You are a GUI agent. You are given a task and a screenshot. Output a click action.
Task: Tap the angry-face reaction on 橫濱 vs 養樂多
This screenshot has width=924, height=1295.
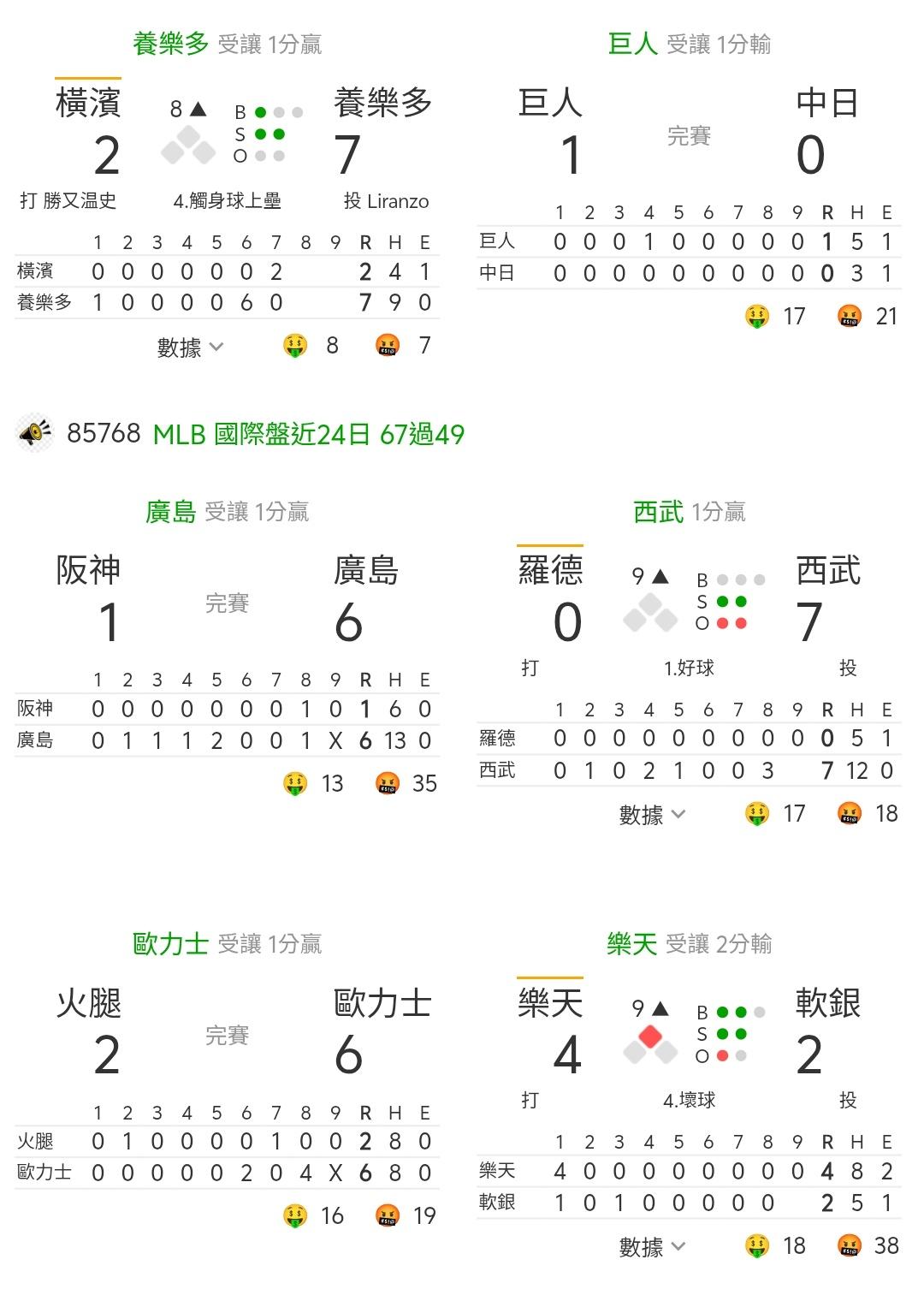pos(388,346)
